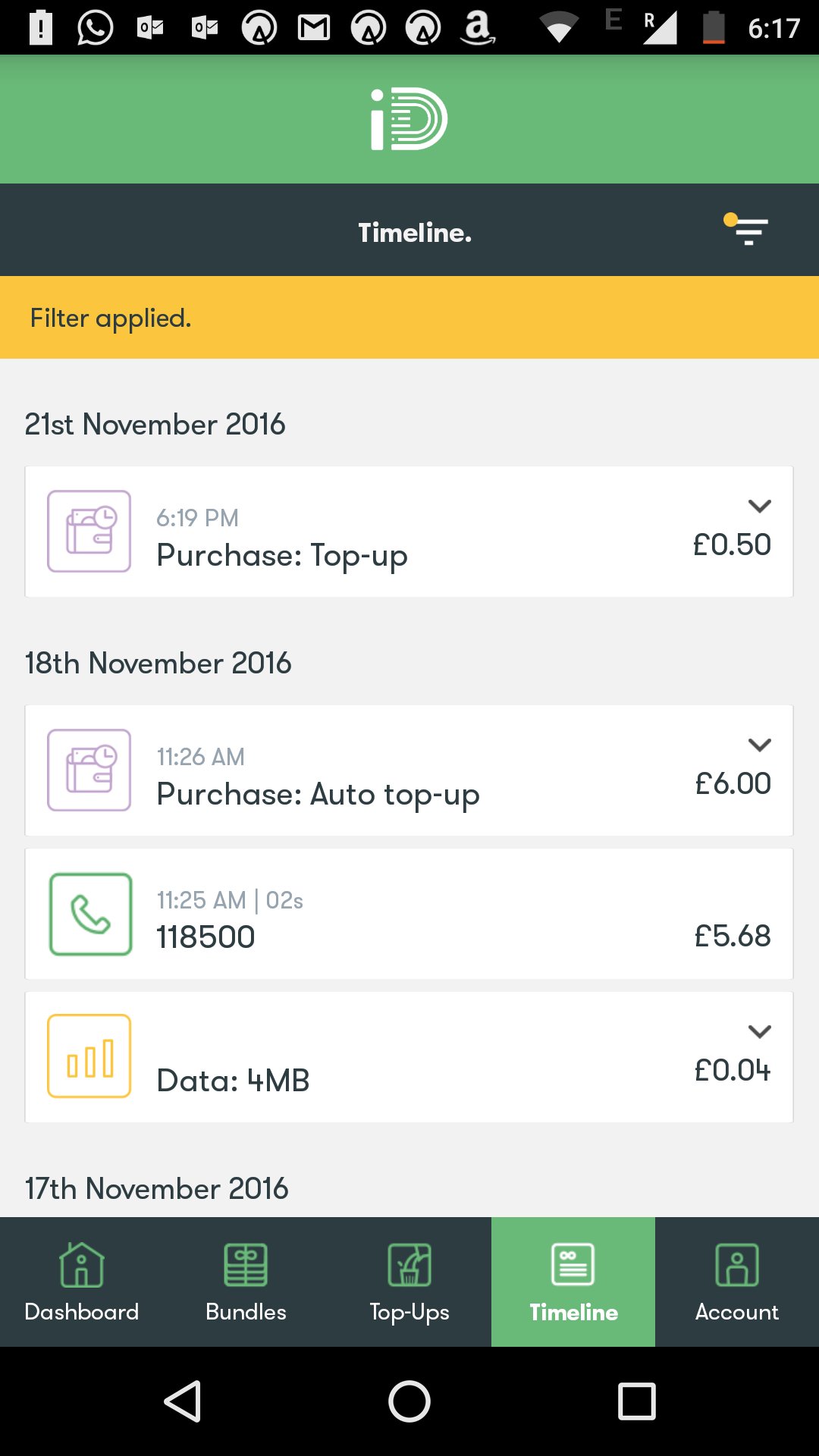This screenshot has width=819, height=1456.
Task: Expand the Auto top-up transaction details
Action: (x=761, y=745)
